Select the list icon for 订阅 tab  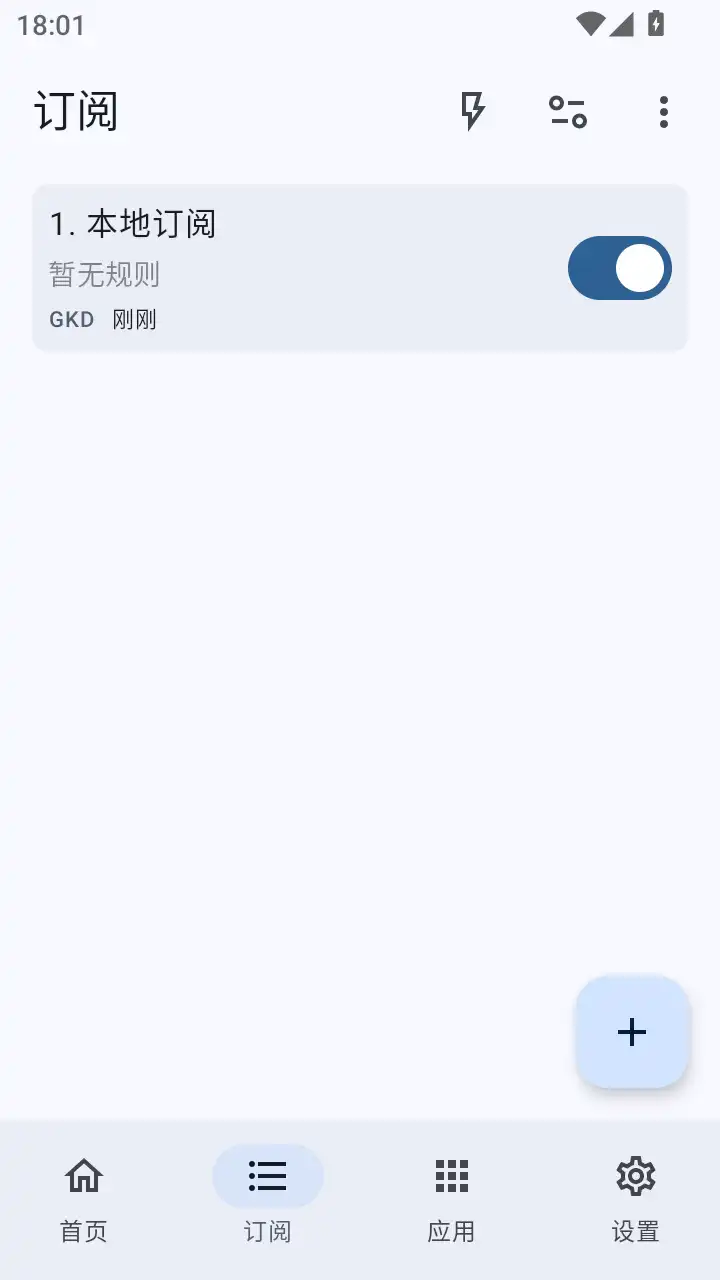tap(266, 1176)
